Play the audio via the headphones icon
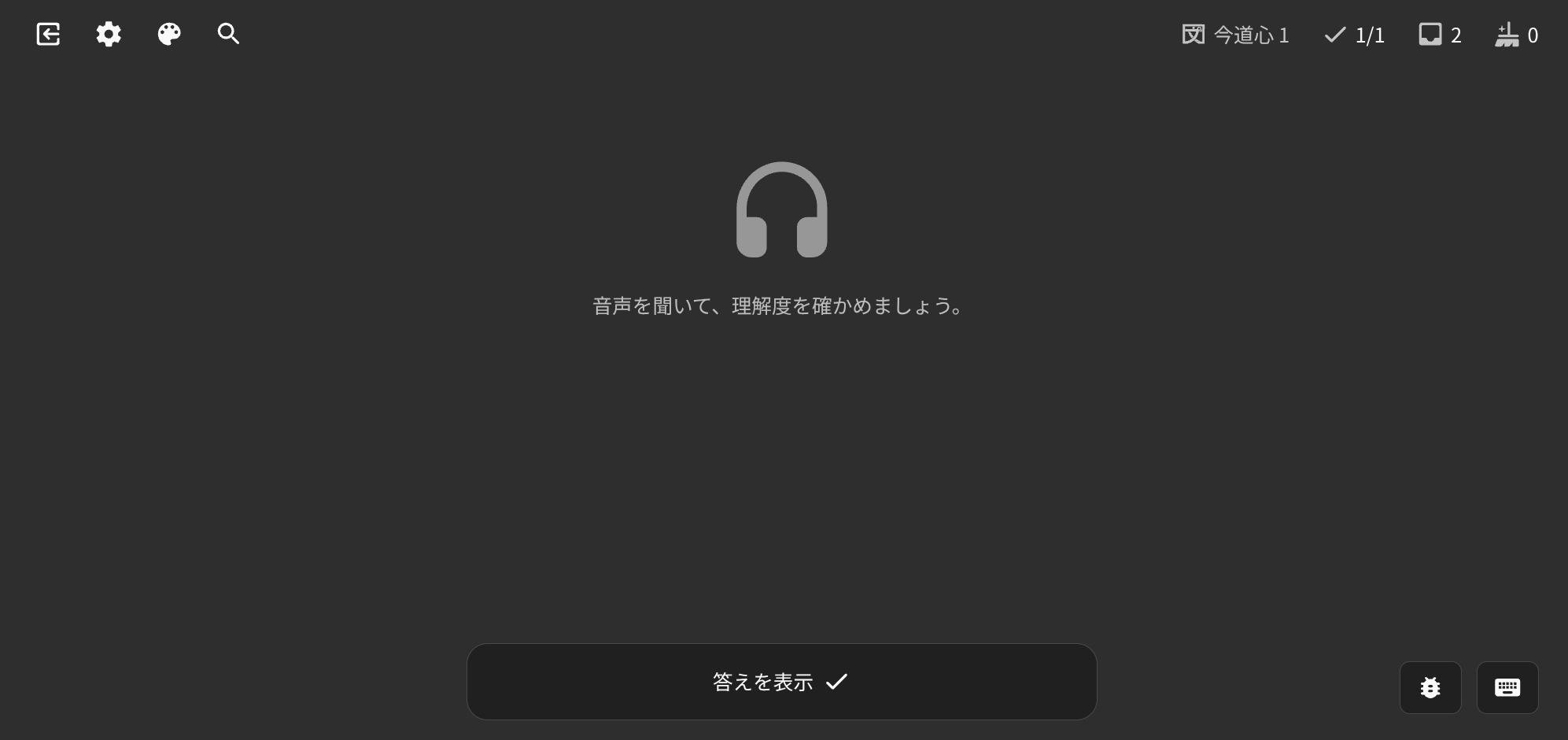 (781, 210)
